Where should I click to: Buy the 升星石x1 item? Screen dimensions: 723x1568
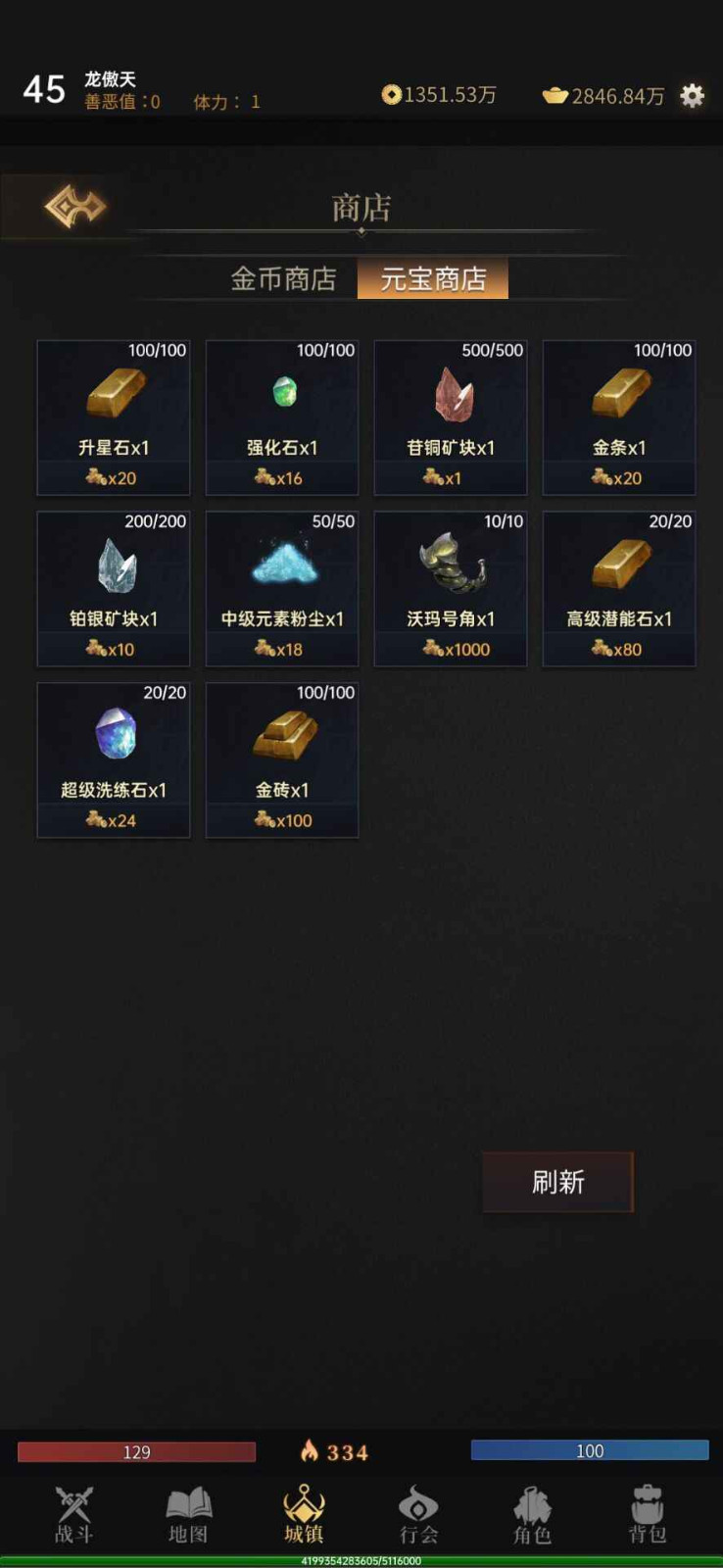coord(114,417)
